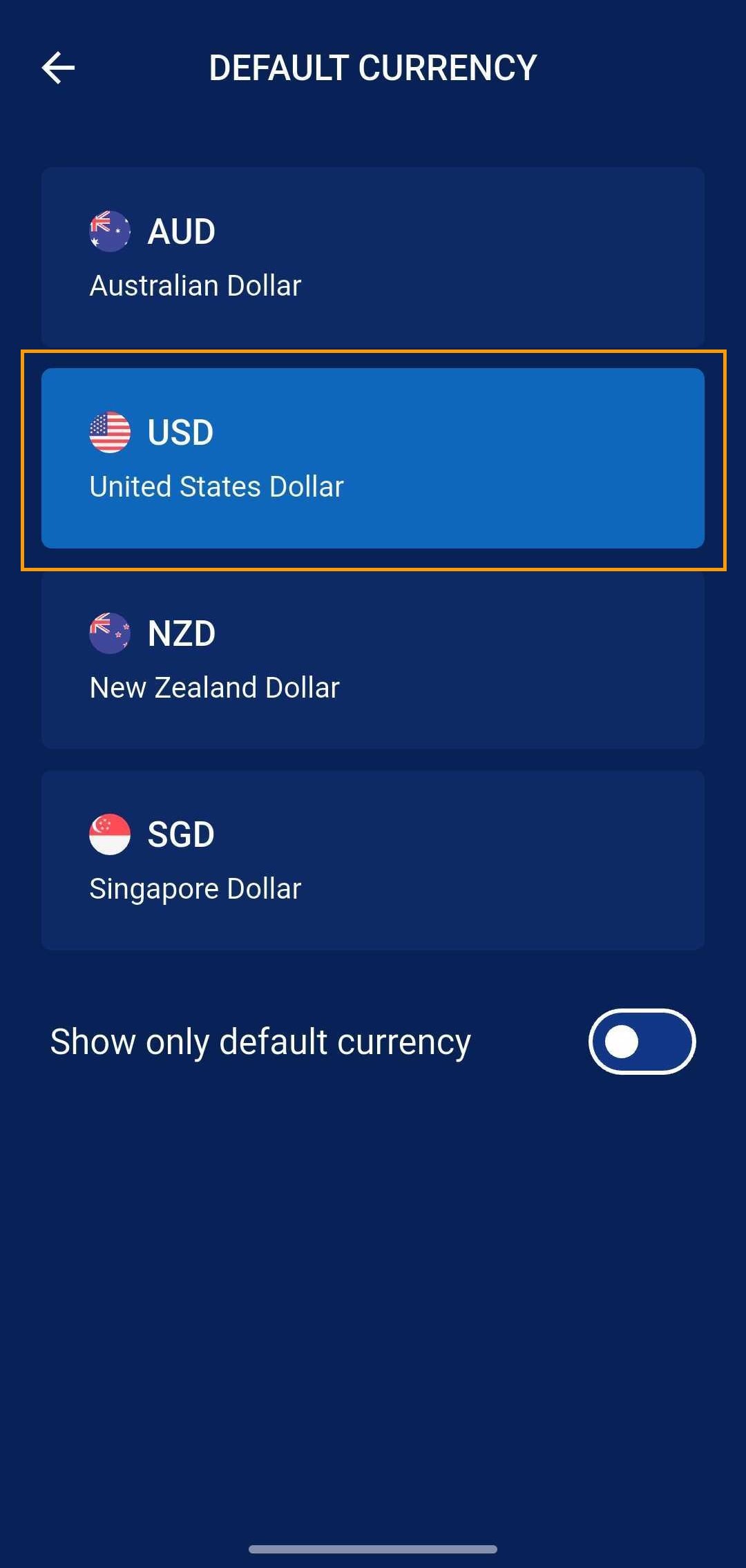Click the Singapore flag icon
The width and height of the screenshot is (746, 1568).
coord(109,833)
